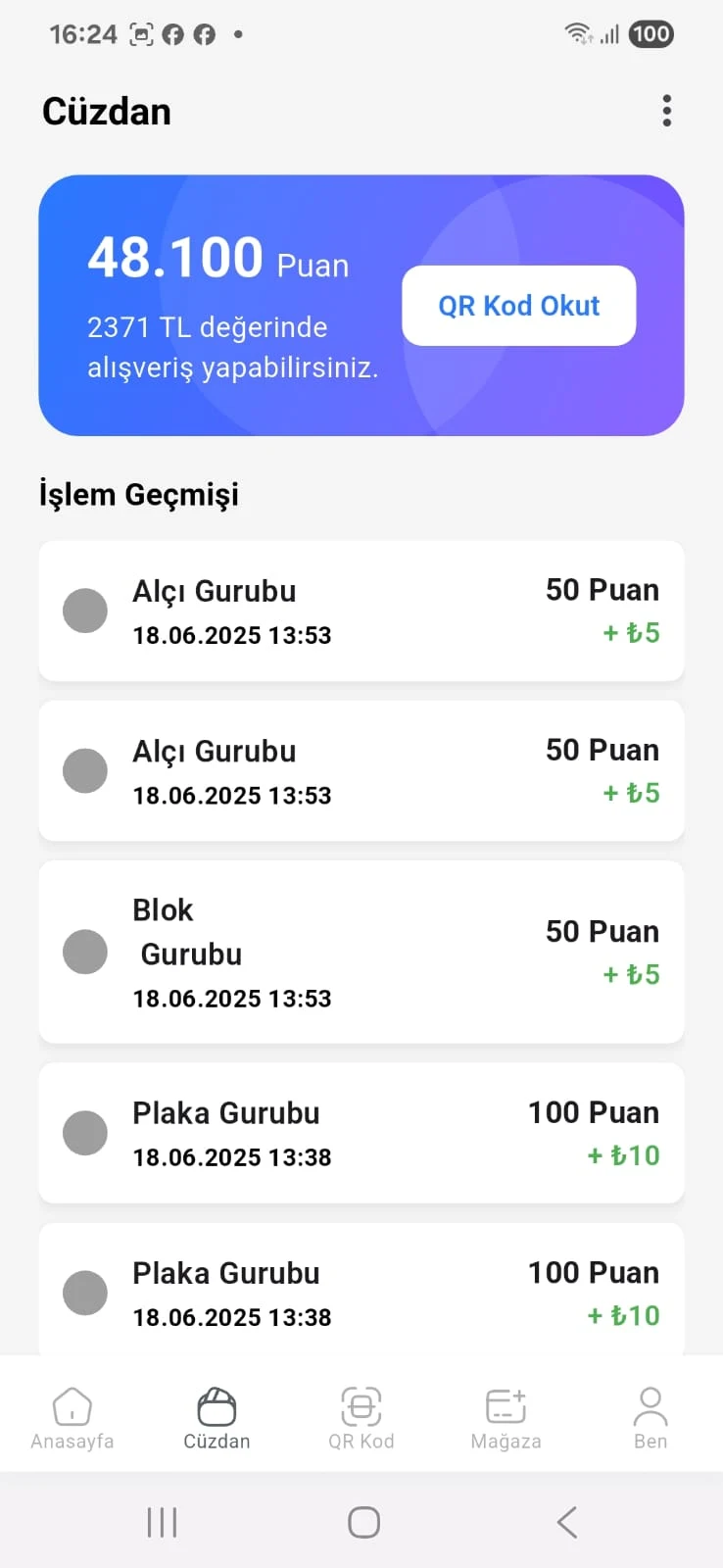Screen dimensions: 723x1568
Task: Tap the home navigation circle button
Action: (361, 1522)
